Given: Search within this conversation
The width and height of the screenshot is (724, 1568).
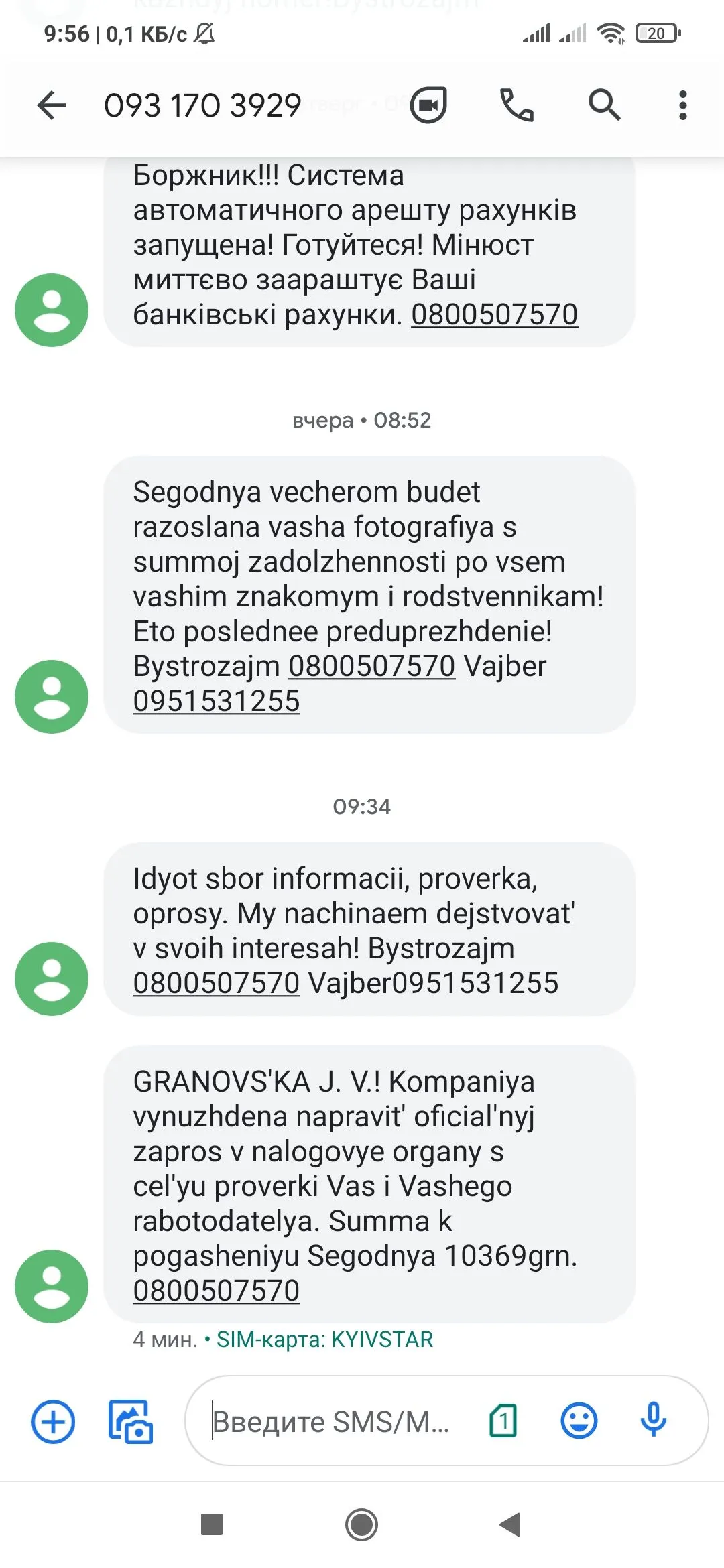Looking at the screenshot, I should point(604,105).
